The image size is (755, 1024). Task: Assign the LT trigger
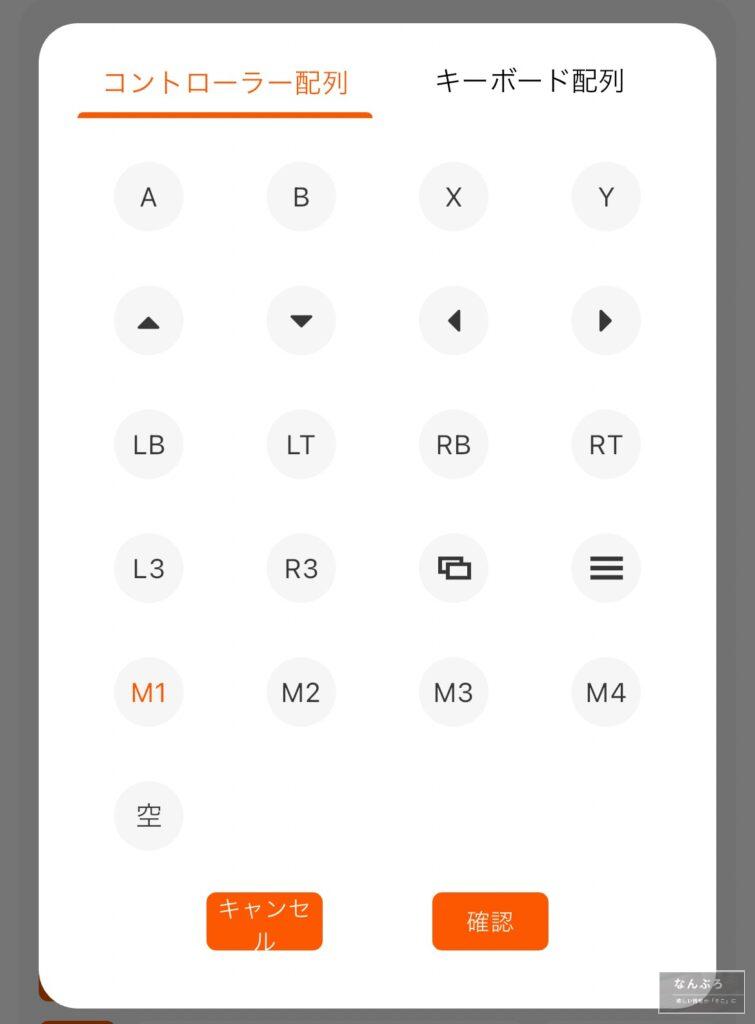point(301,445)
